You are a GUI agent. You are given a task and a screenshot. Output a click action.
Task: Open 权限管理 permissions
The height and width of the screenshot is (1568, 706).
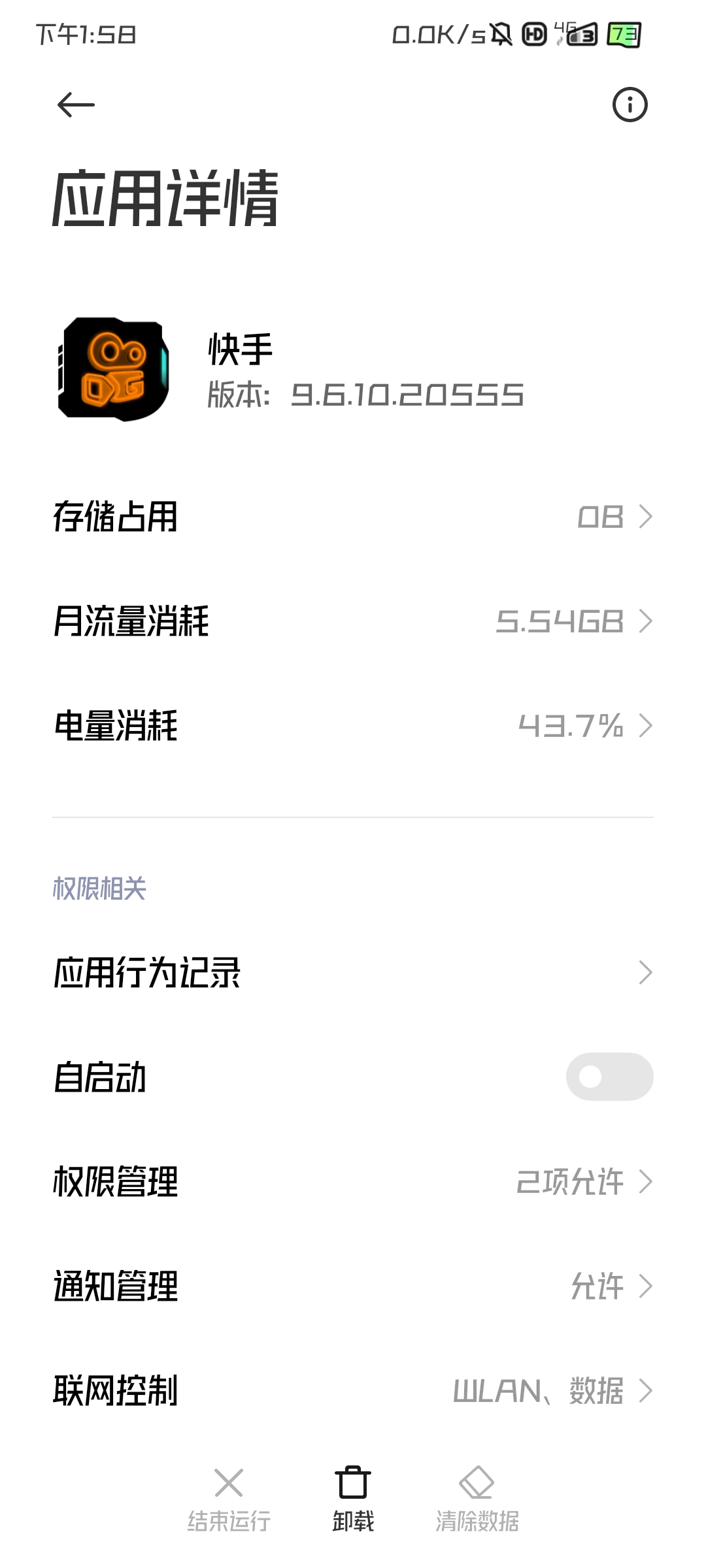tap(353, 1182)
